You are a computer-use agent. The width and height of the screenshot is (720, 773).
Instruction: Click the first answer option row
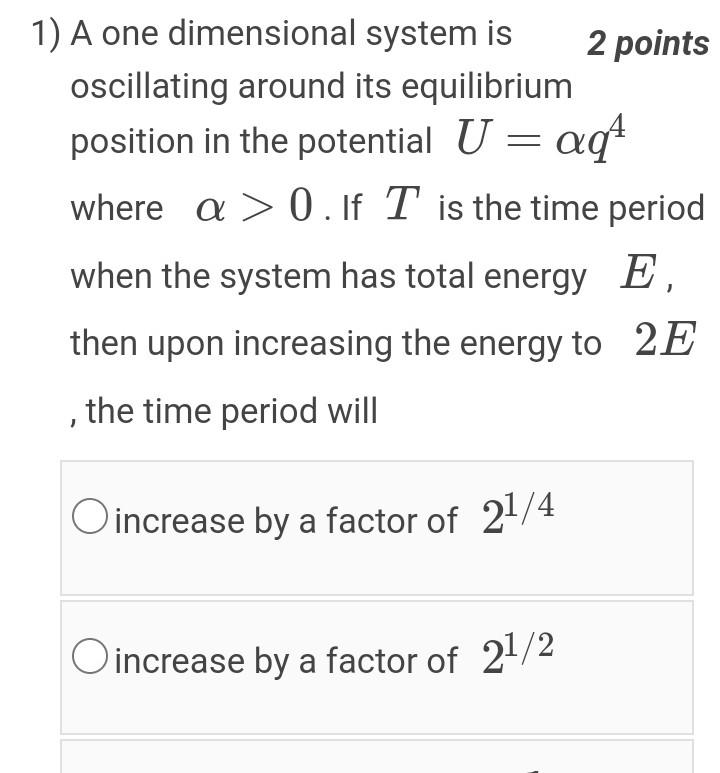(375, 527)
